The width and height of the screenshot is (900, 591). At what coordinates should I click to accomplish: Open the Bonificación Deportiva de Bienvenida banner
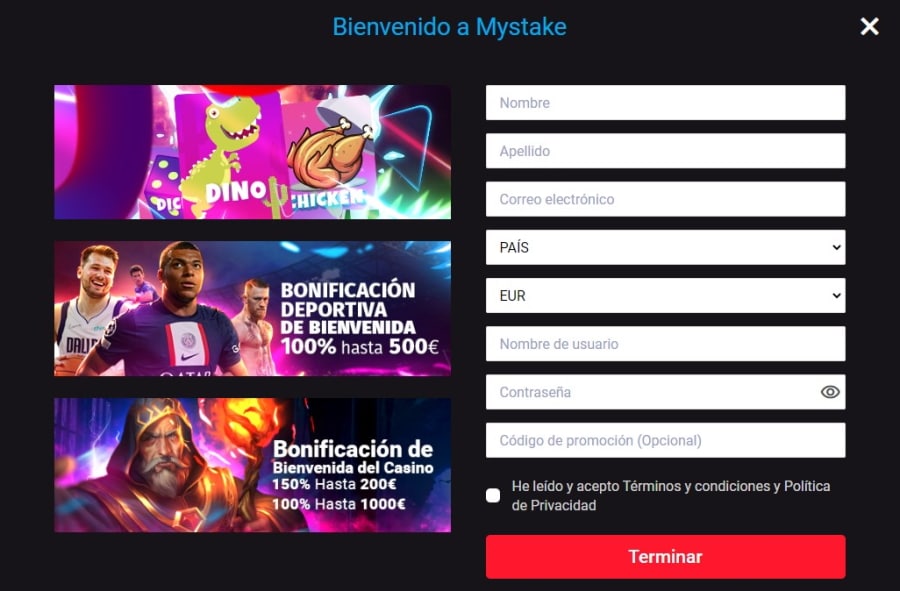click(252, 309)
